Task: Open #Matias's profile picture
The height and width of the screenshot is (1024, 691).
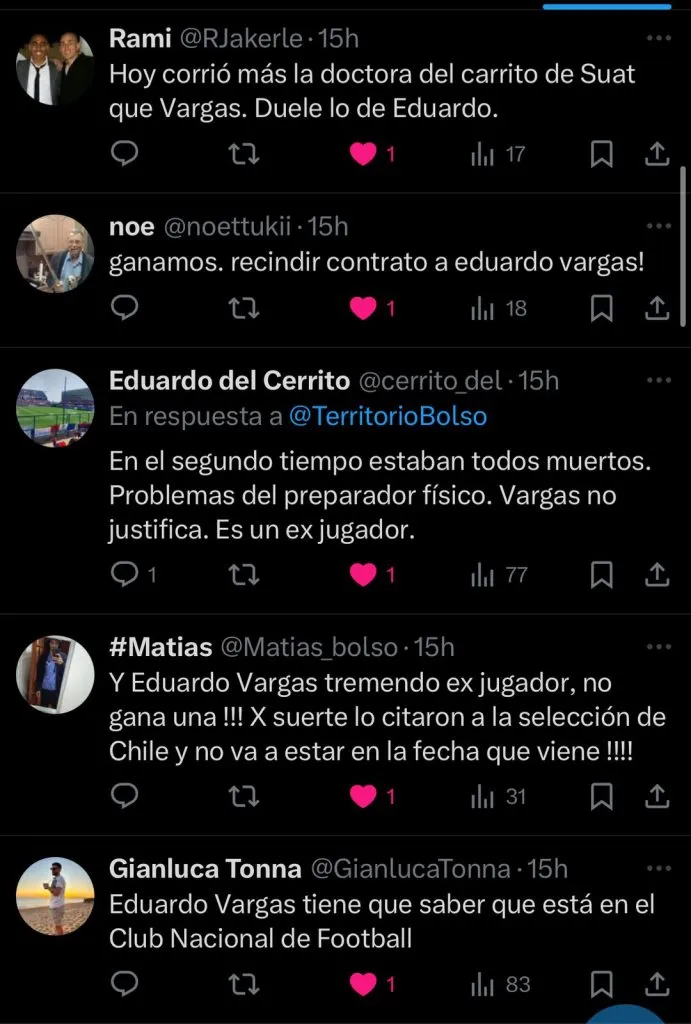Action: click(x=55, y=674)
